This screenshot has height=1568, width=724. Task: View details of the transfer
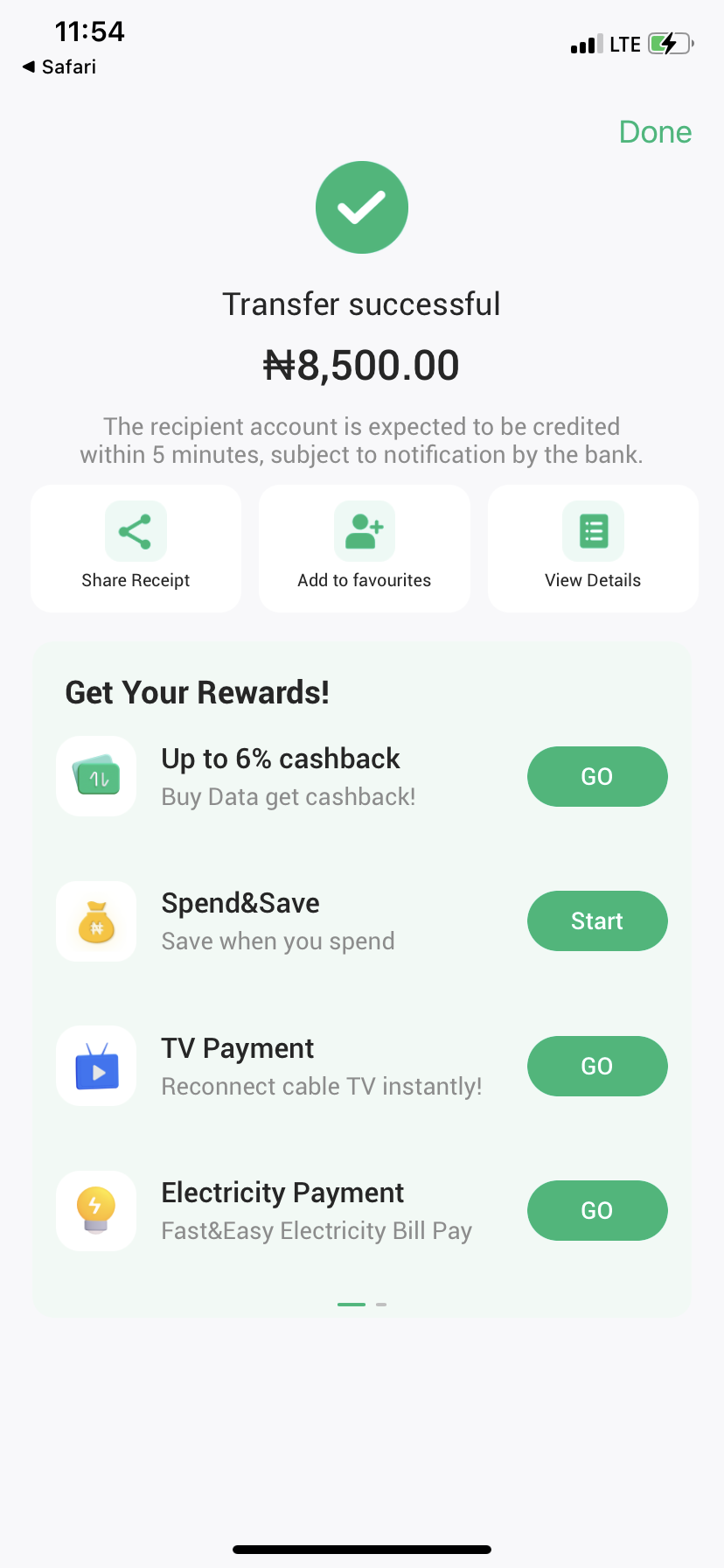point(593,549)
